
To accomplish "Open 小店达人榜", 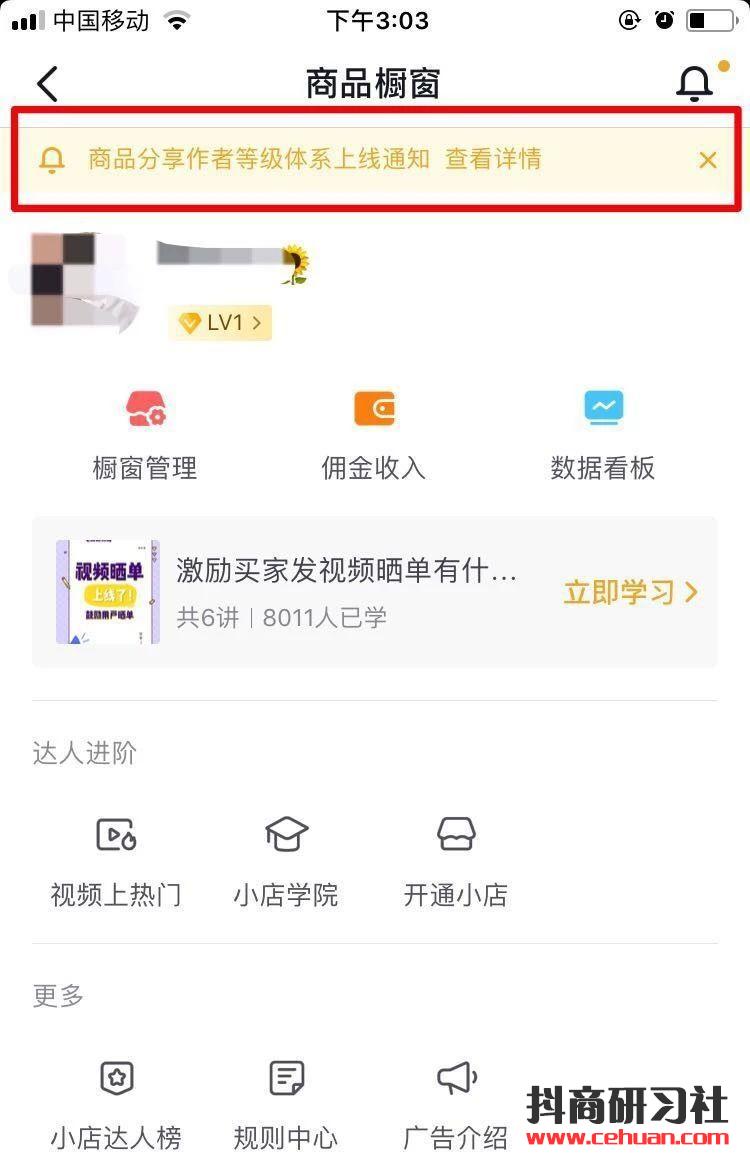I will click(x=116, y=1102).
